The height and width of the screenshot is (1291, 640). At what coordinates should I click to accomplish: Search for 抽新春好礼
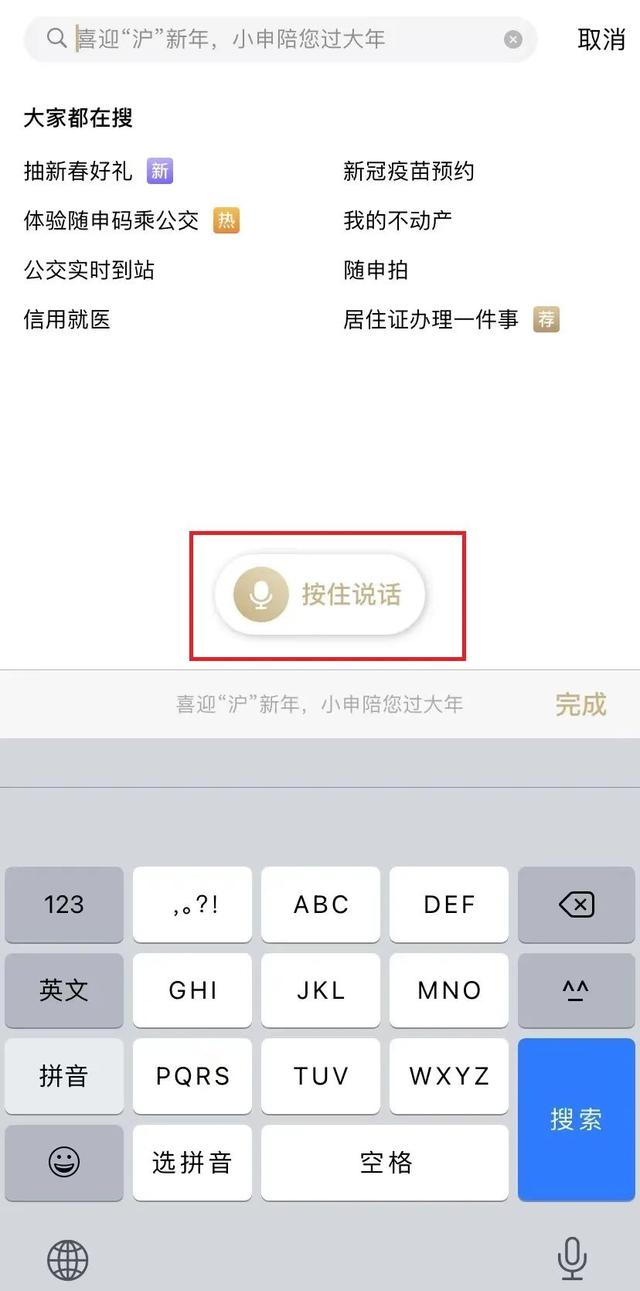point(78,171)
